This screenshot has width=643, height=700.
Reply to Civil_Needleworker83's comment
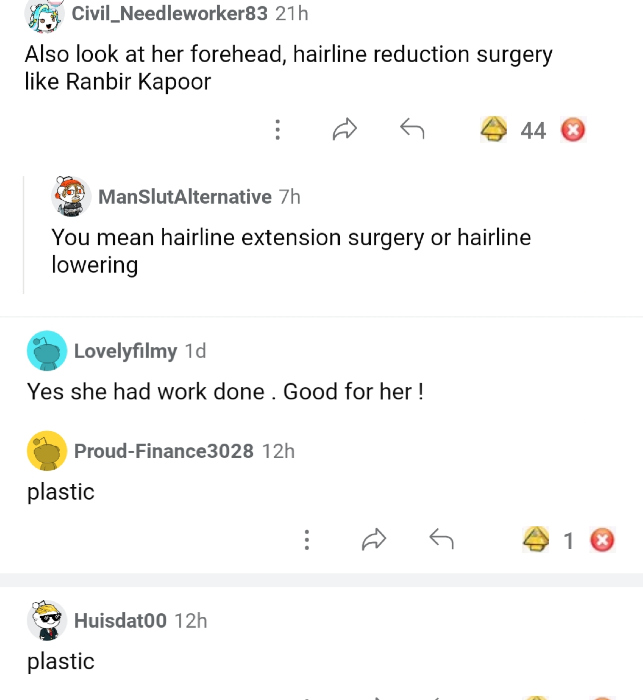pos(412,130)
